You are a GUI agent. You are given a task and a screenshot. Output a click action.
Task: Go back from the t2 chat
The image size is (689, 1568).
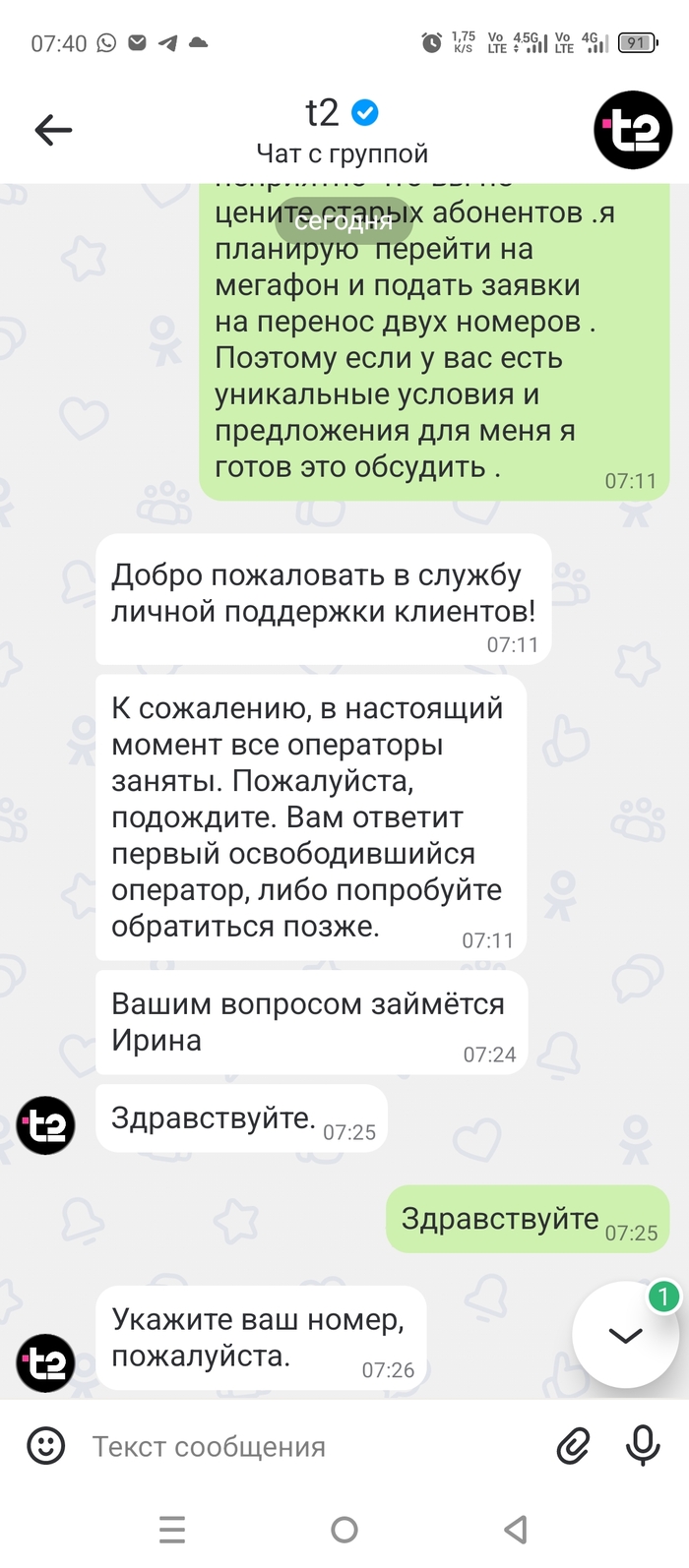coord(53,130)
